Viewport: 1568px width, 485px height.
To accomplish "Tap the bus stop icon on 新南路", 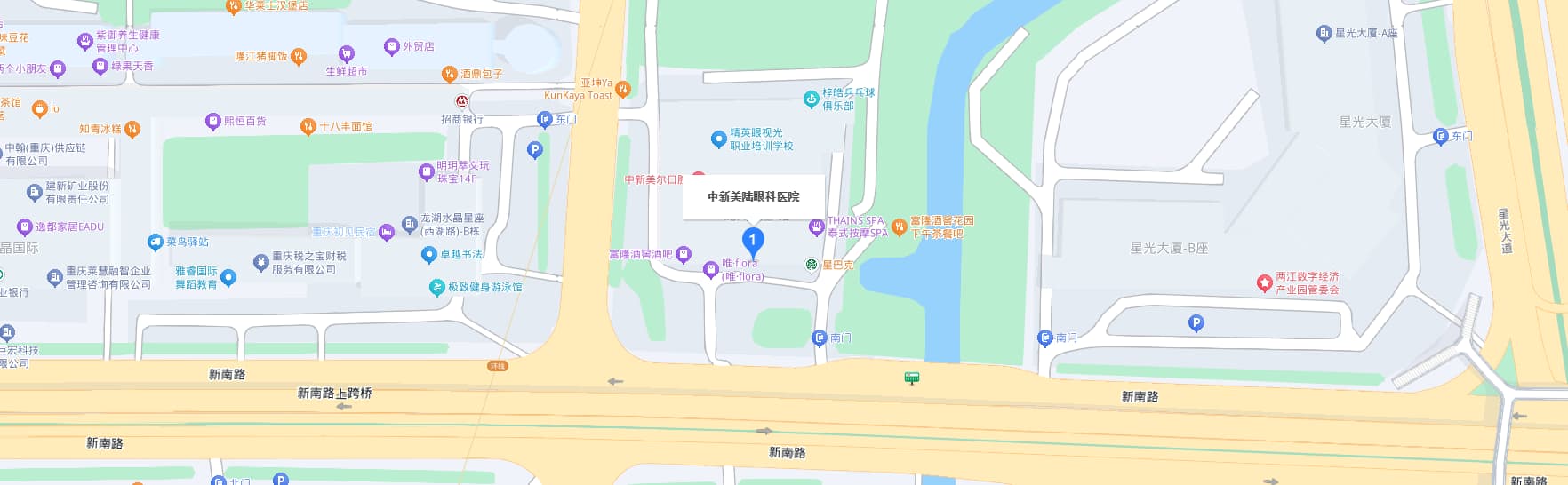I will click(912, 378).
